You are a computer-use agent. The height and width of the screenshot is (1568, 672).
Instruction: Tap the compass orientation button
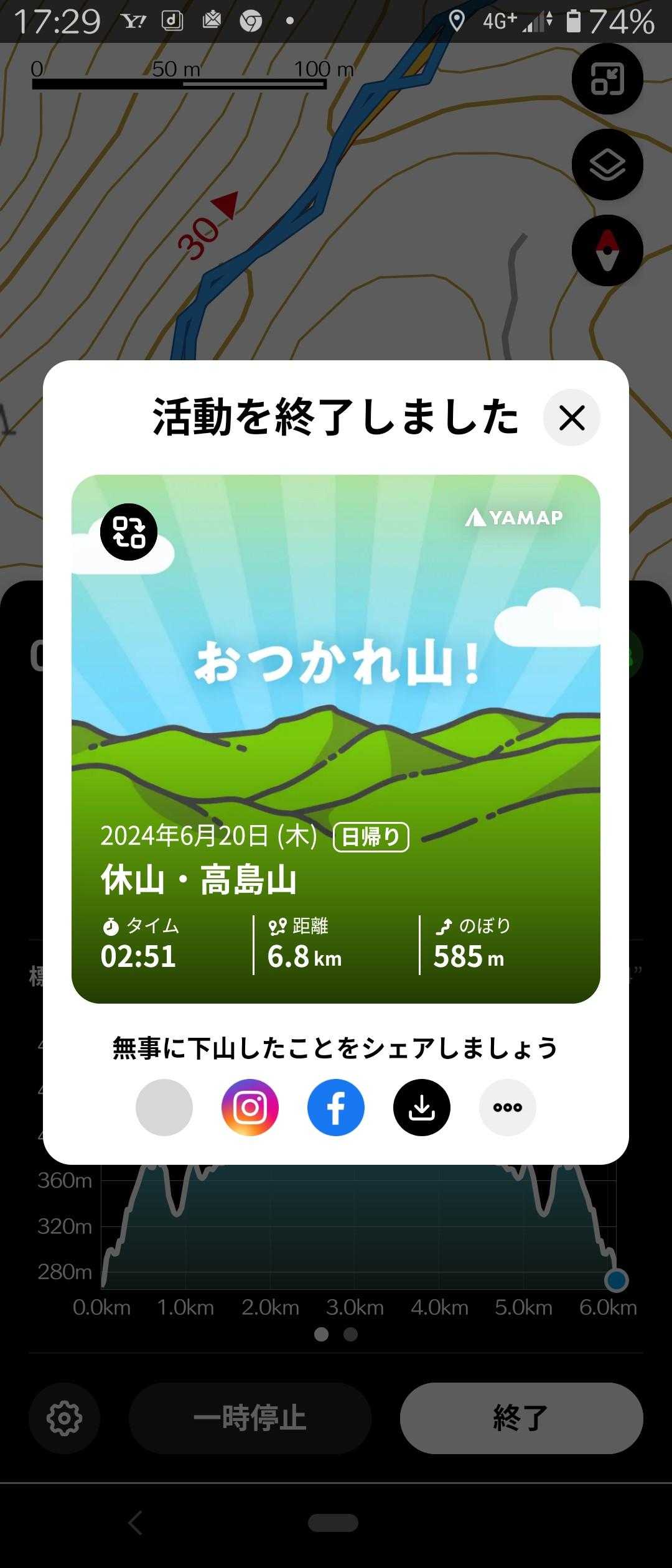[607, 250]
